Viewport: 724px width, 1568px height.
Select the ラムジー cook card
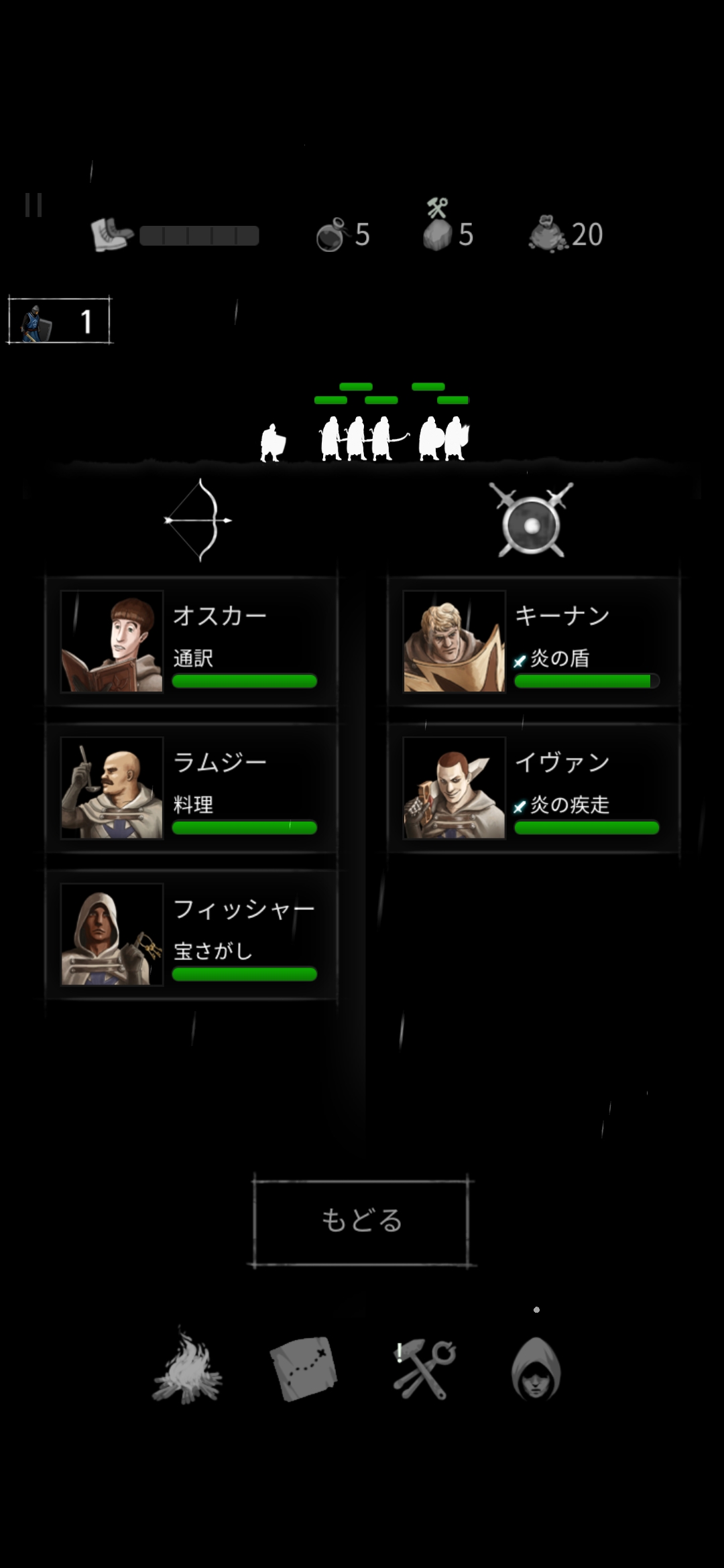pyautogui.click(x=191, y=788)
